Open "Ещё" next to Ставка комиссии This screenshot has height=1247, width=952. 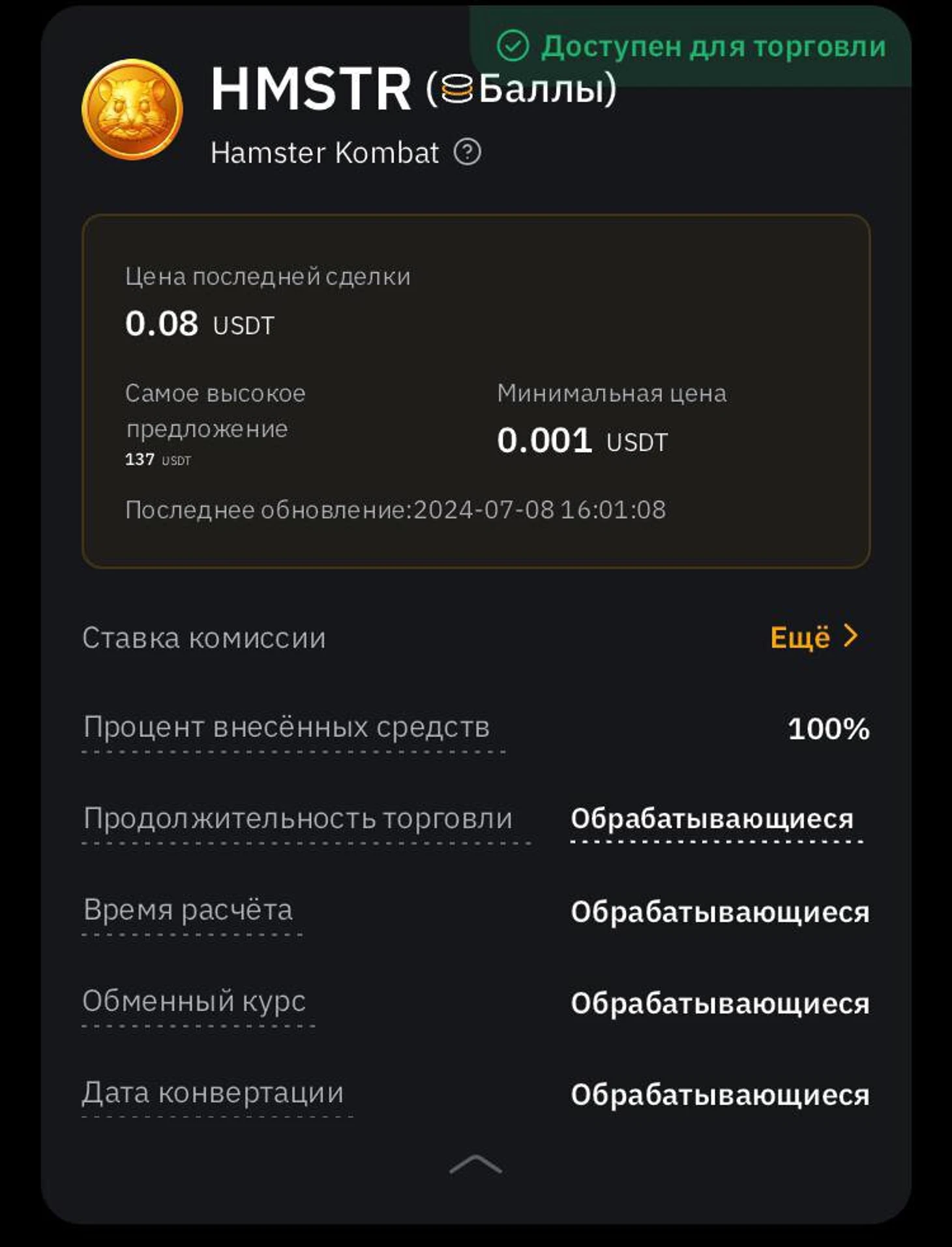point(814,637)
